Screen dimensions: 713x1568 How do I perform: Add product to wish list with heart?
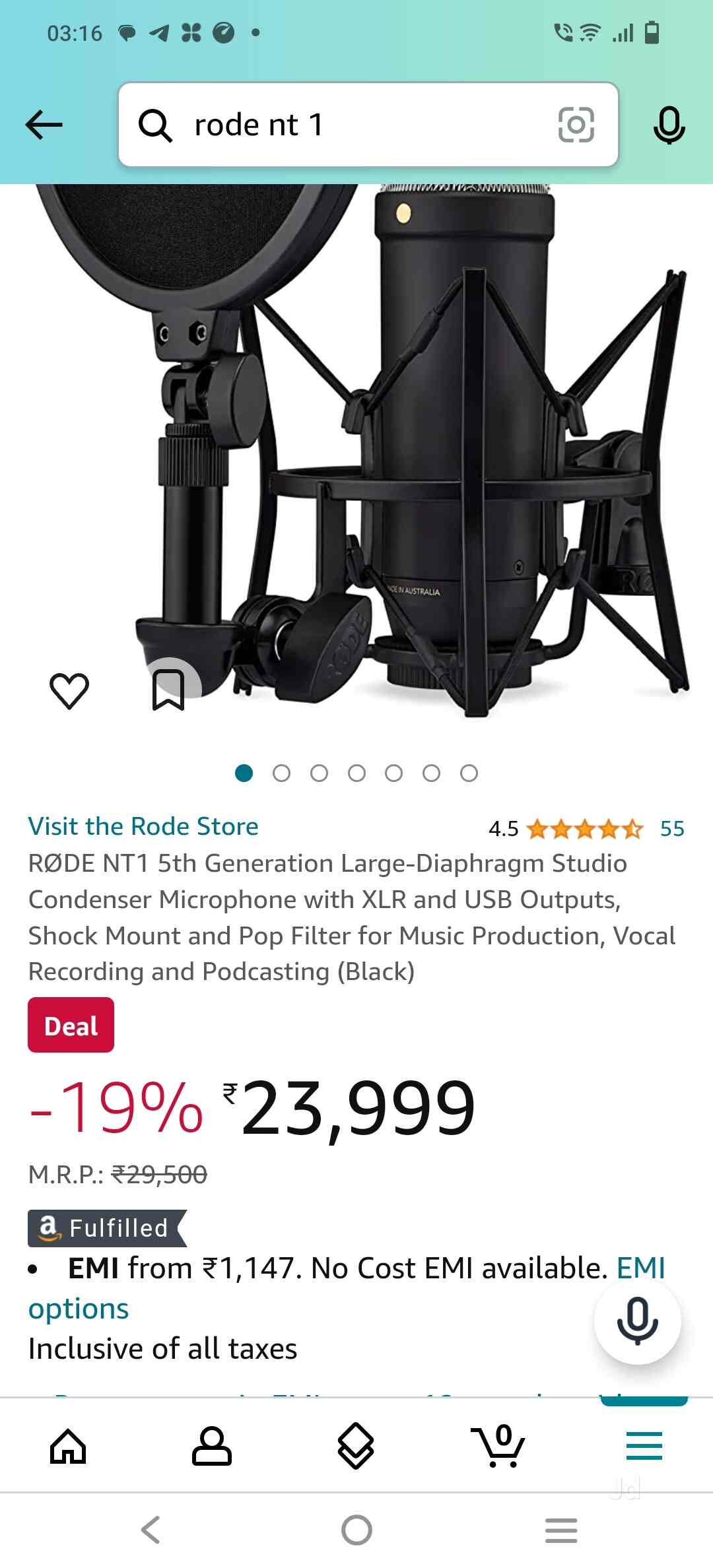tap(69, 690)
